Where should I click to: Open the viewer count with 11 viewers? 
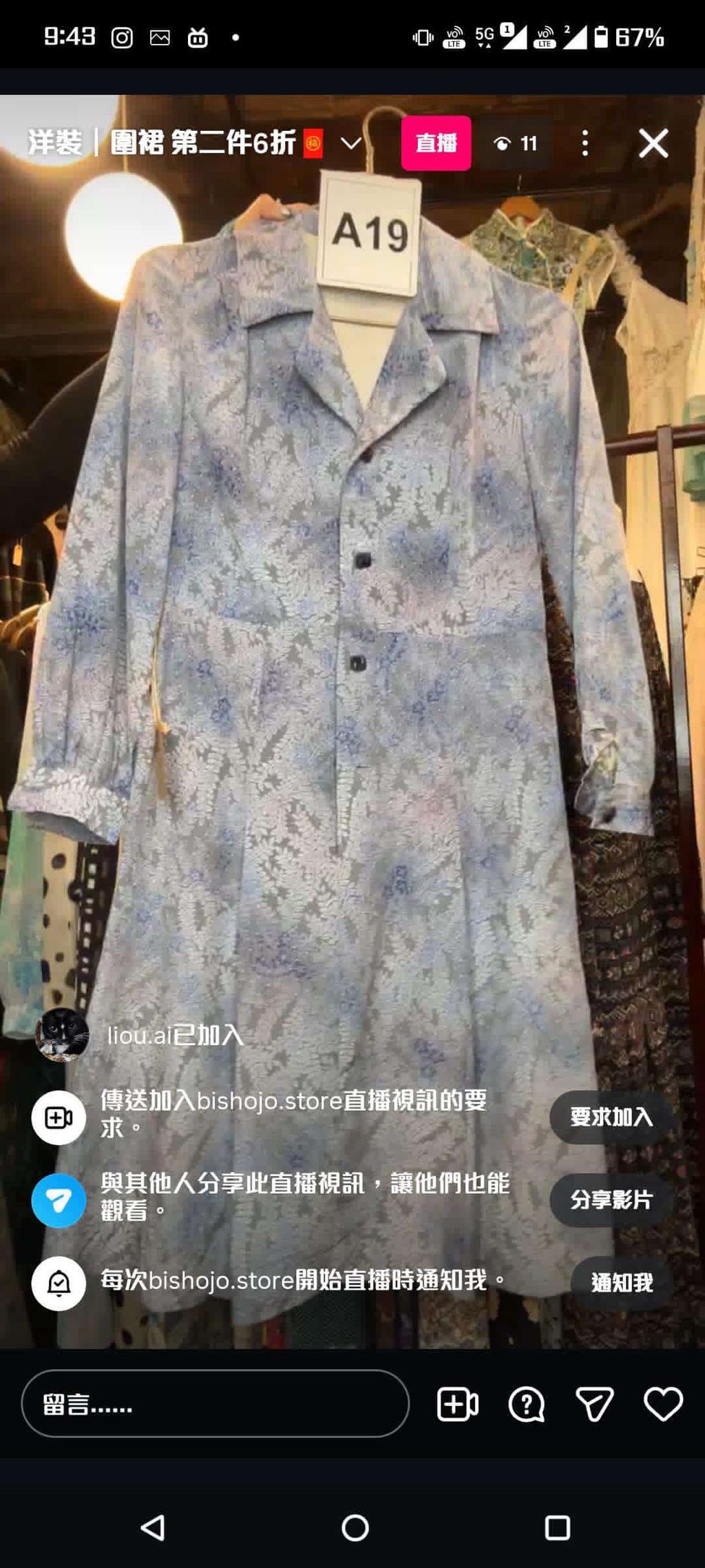tap(515, 143)
